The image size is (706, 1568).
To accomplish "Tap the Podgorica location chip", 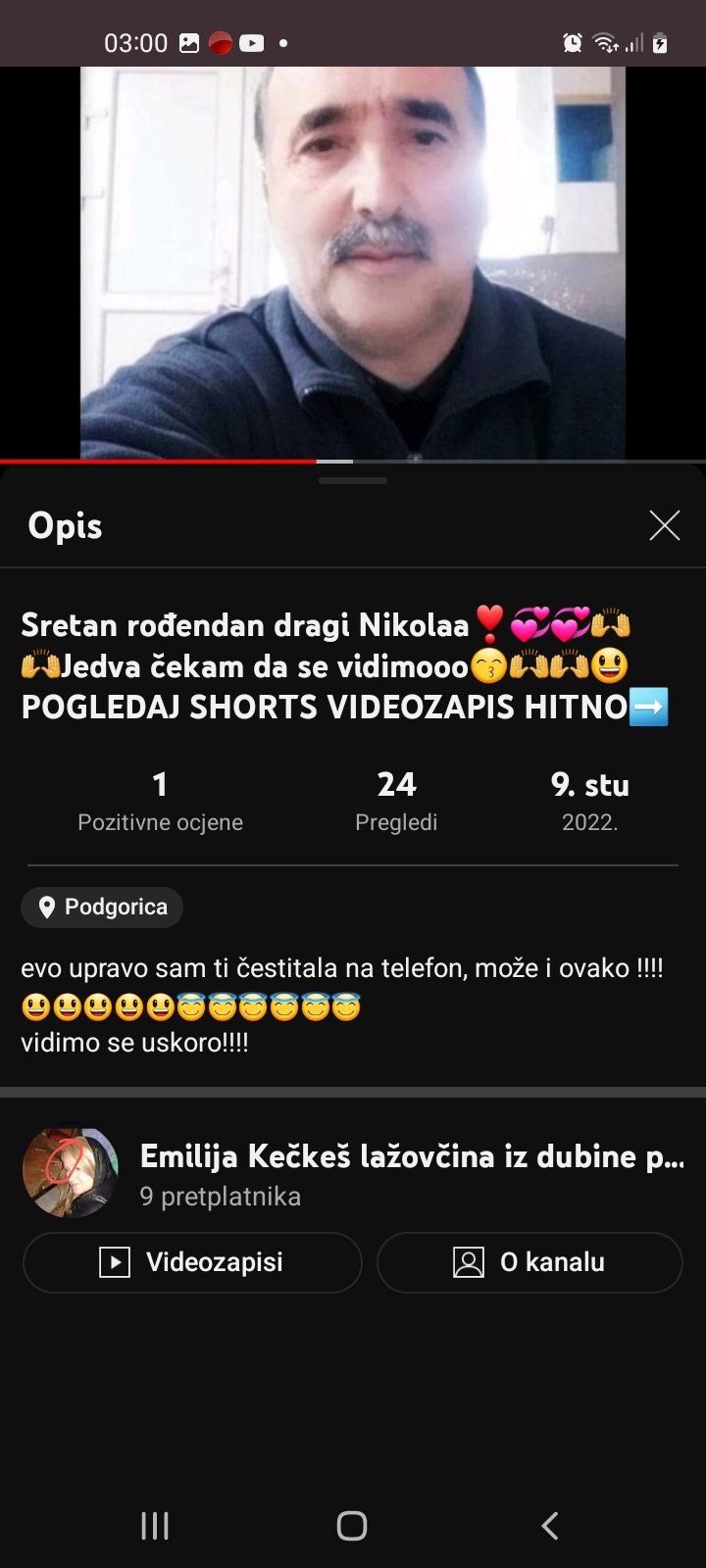I will click(101, 906).
